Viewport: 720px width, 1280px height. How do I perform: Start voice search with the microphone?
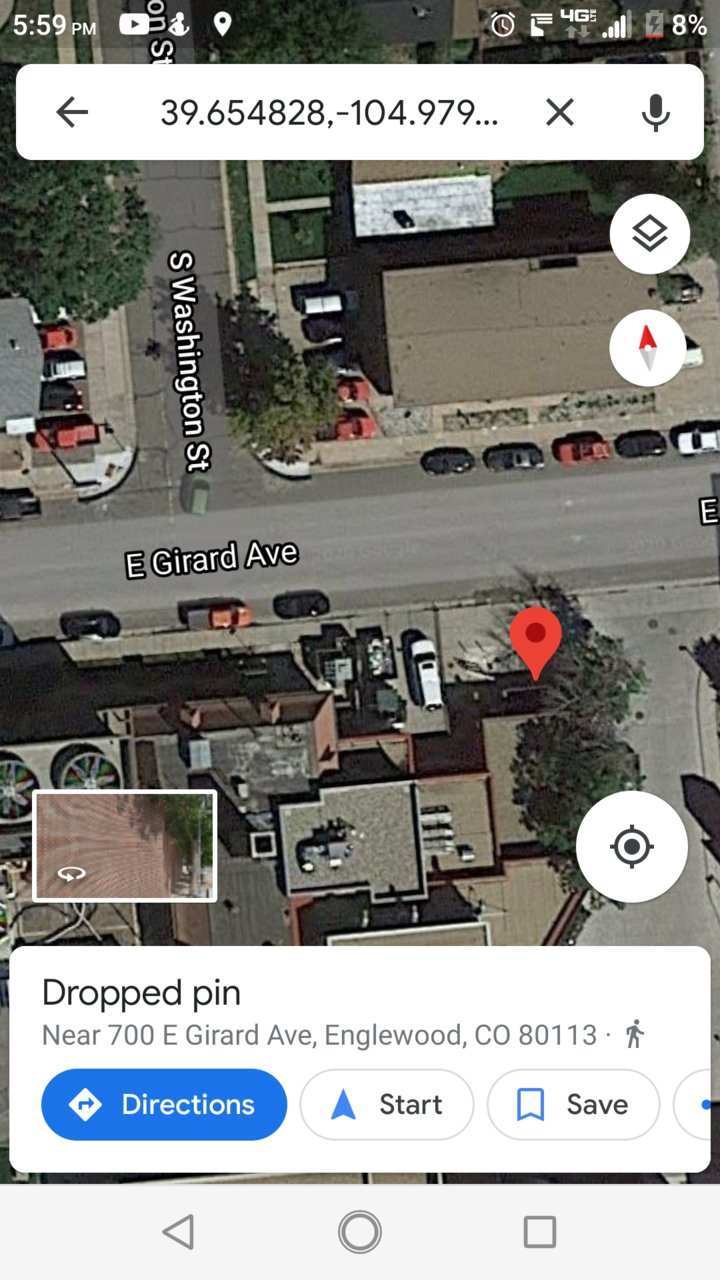655,112
